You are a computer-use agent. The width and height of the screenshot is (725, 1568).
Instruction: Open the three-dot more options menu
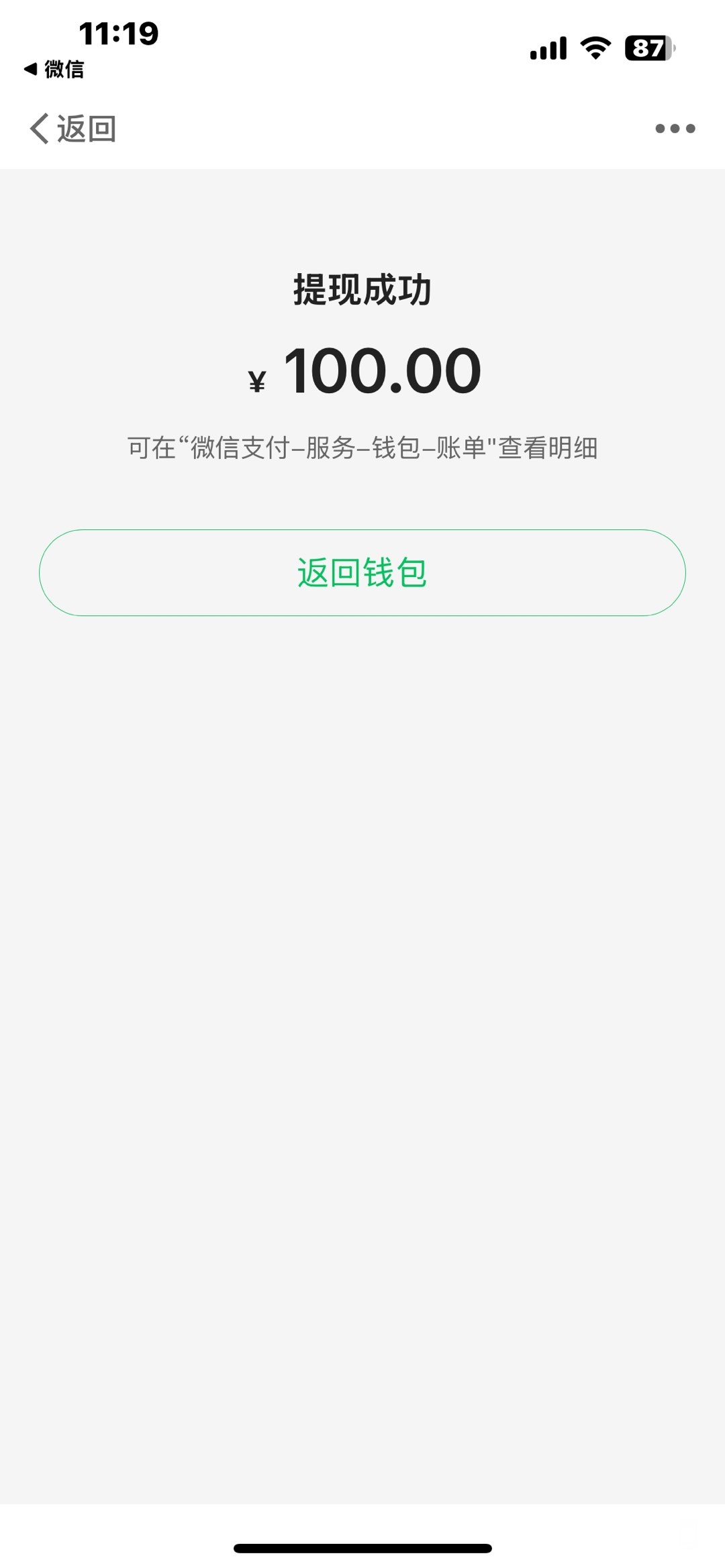pyautogui.click(x=675, y=128)
